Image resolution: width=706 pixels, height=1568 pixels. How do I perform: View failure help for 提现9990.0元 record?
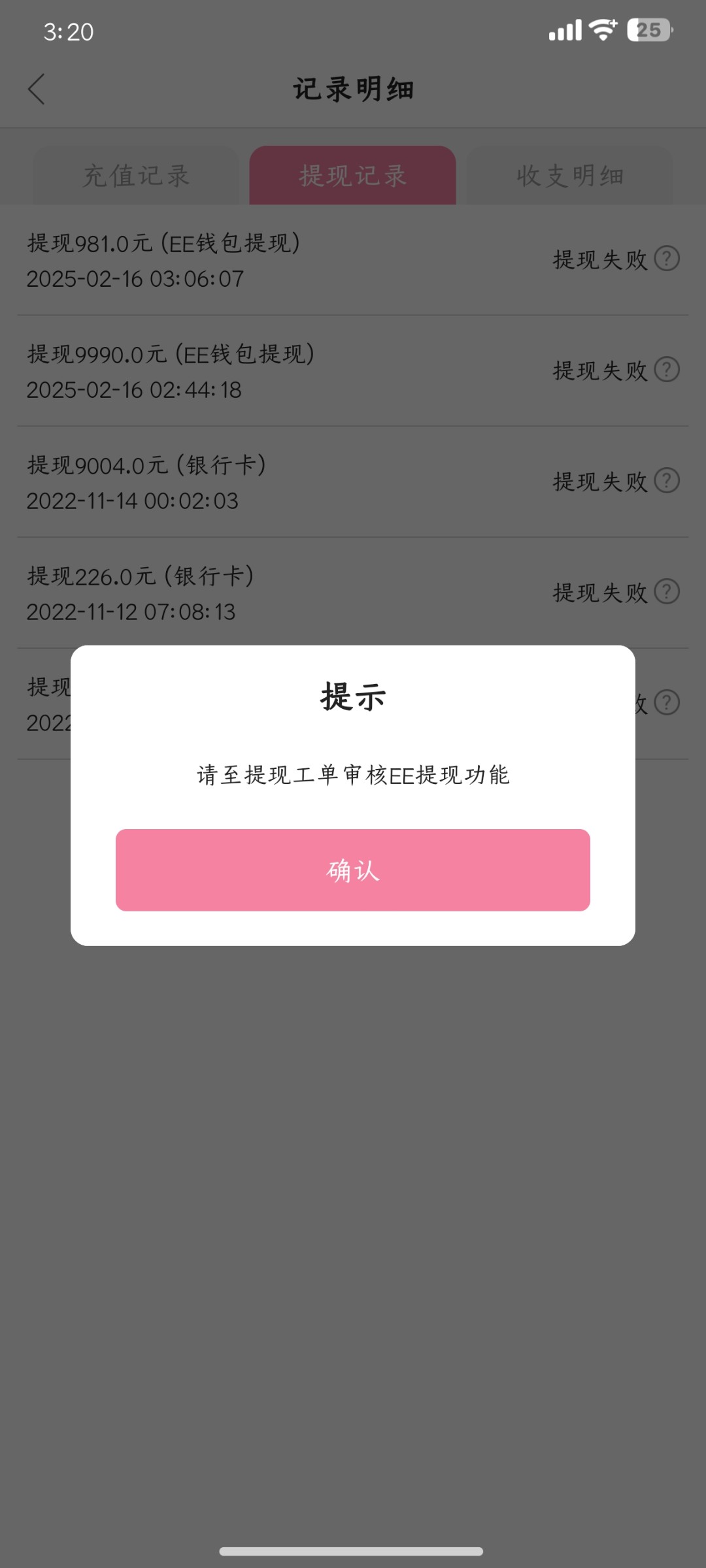(667, 370)
